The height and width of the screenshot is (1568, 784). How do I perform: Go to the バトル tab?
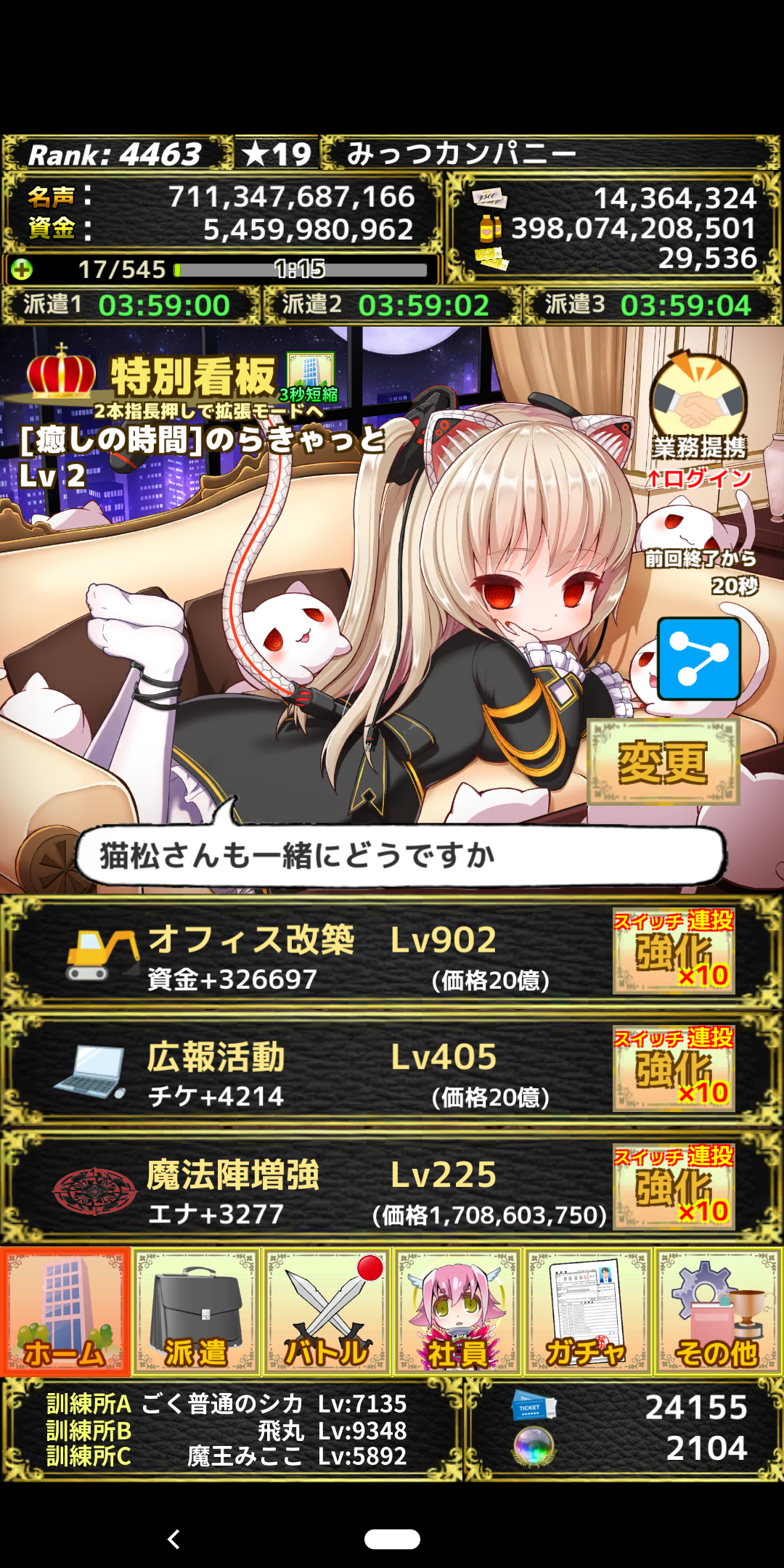click(327, 1312)
